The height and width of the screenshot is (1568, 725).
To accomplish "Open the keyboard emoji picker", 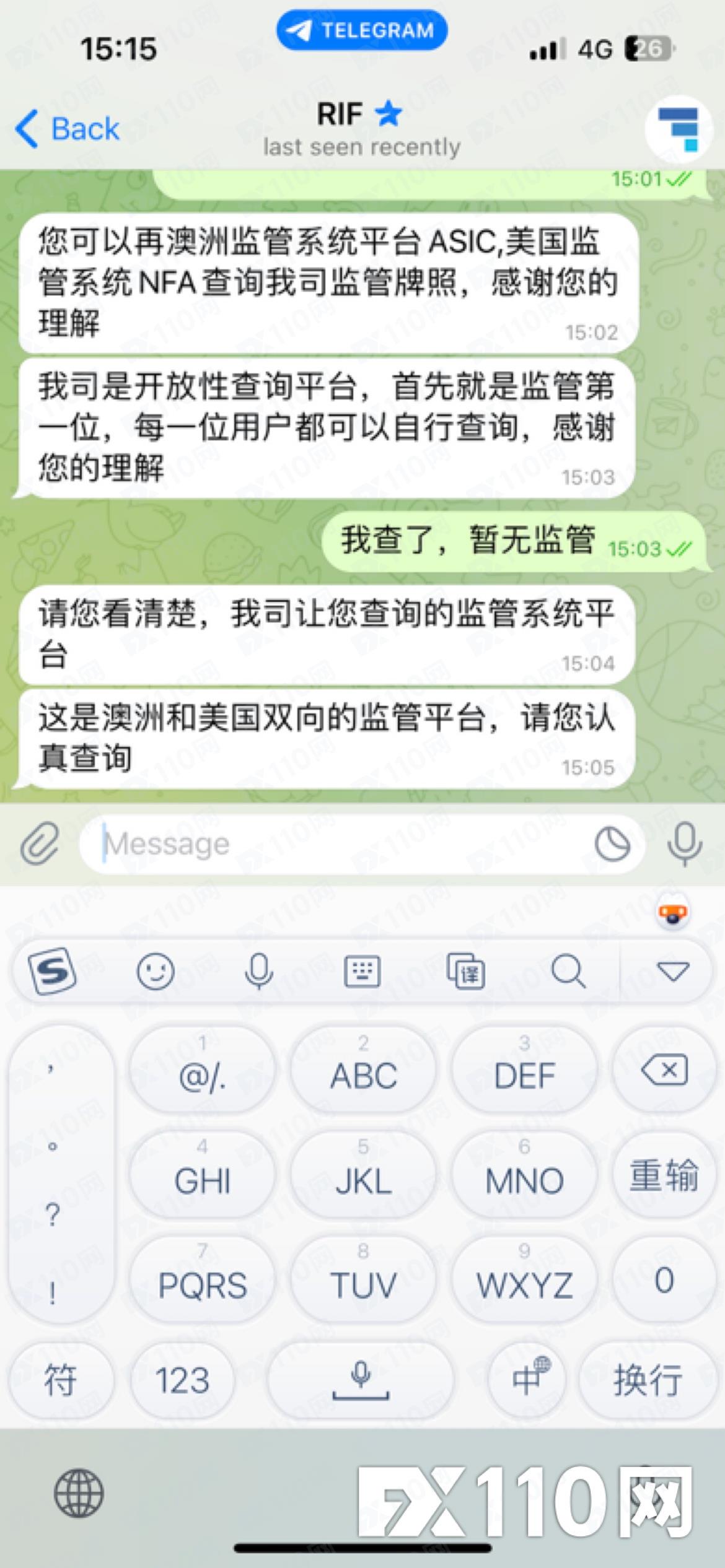I will (x=155, y=971).
